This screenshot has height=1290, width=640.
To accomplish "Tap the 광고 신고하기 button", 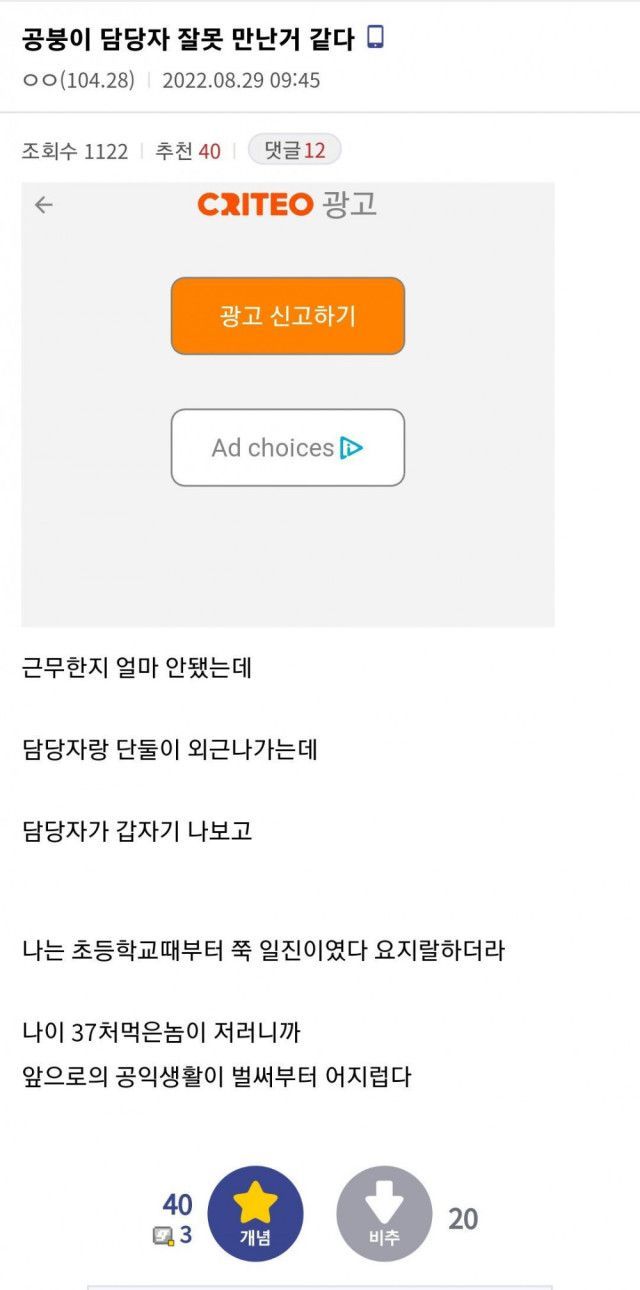I will [288, 316].
